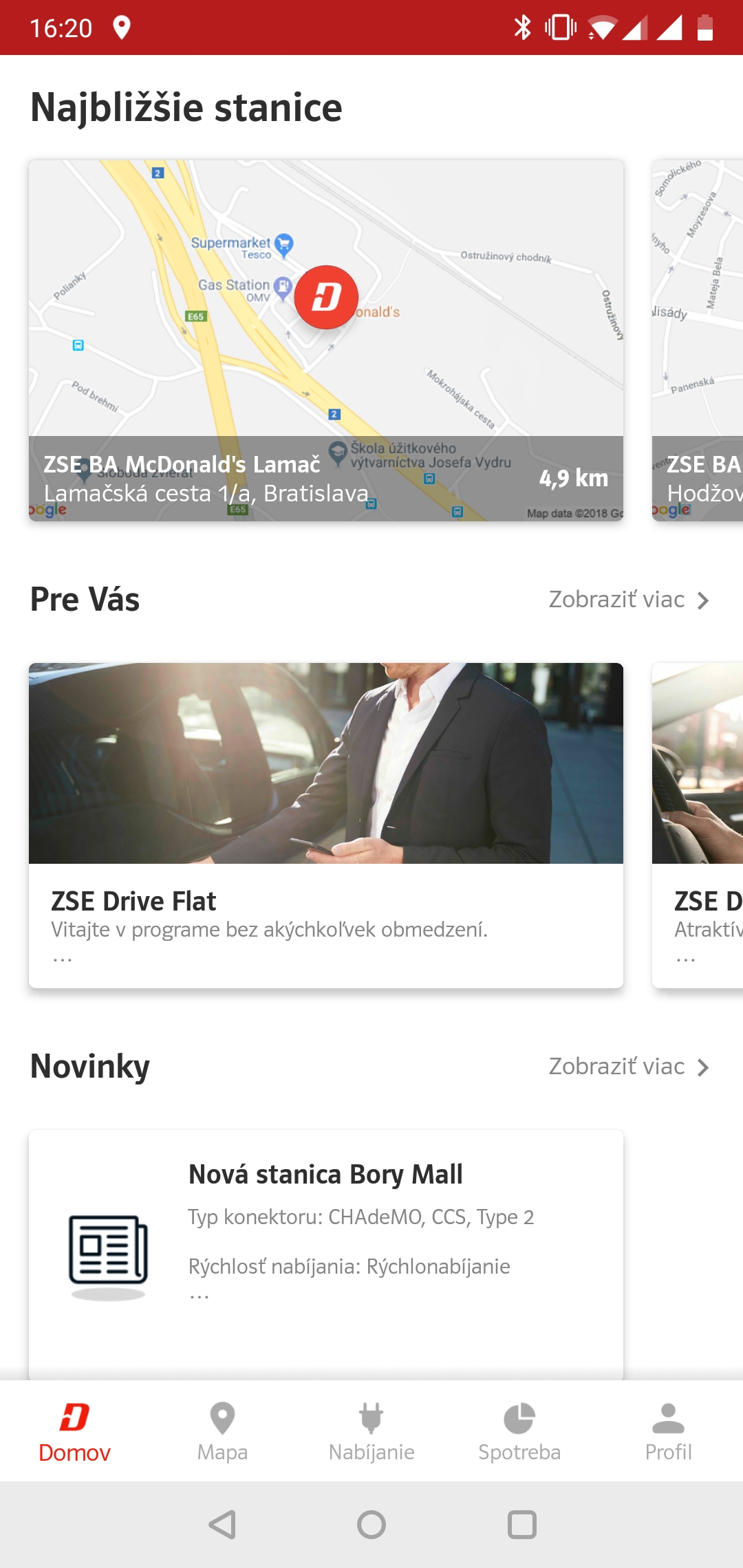The width and height of the screenshot is (743, 1568).
Task: Open the ZSE Drive Flat offer
Action: click(x=326, y=825)
